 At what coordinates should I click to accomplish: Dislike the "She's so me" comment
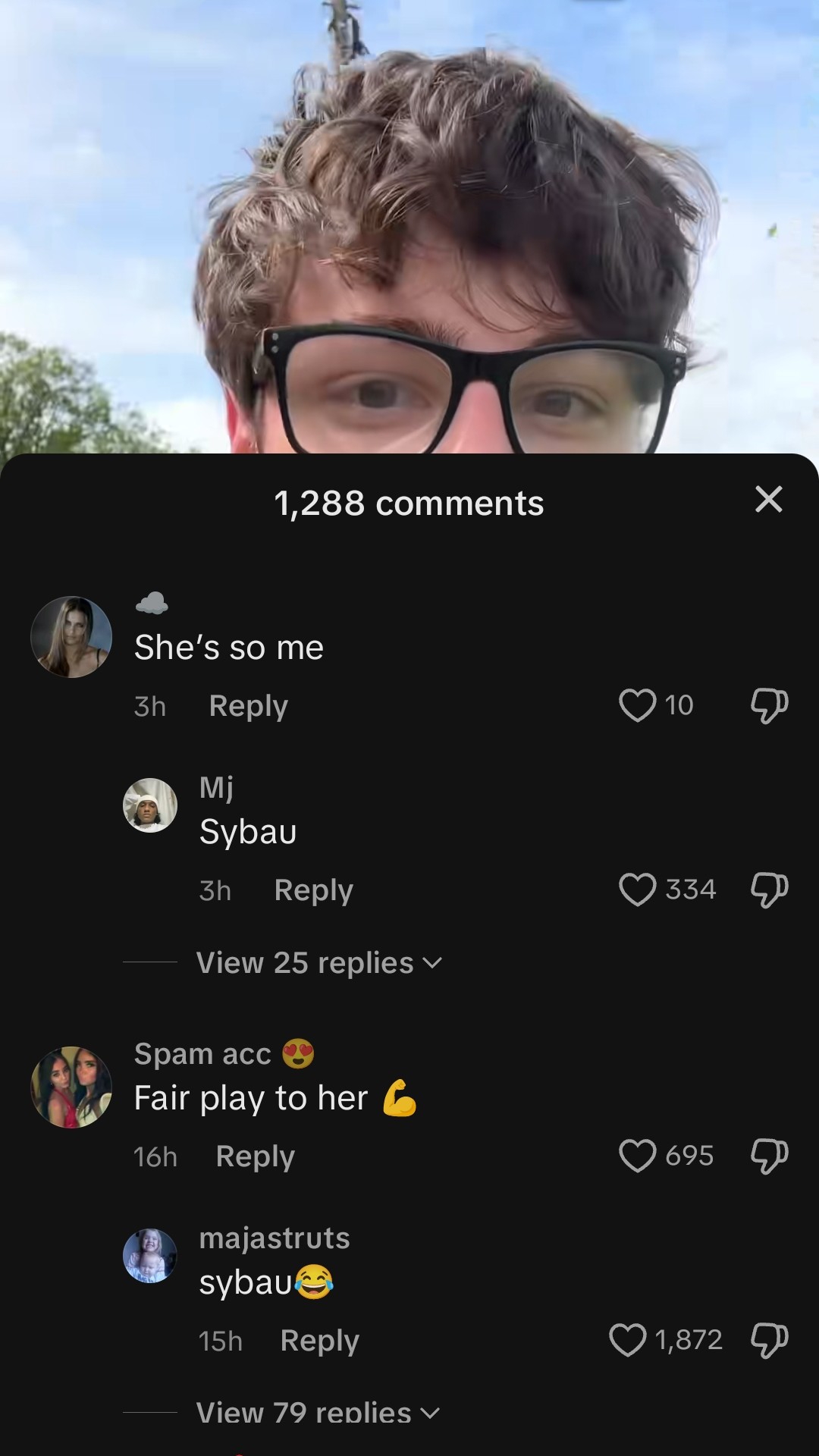coord(769,706)
